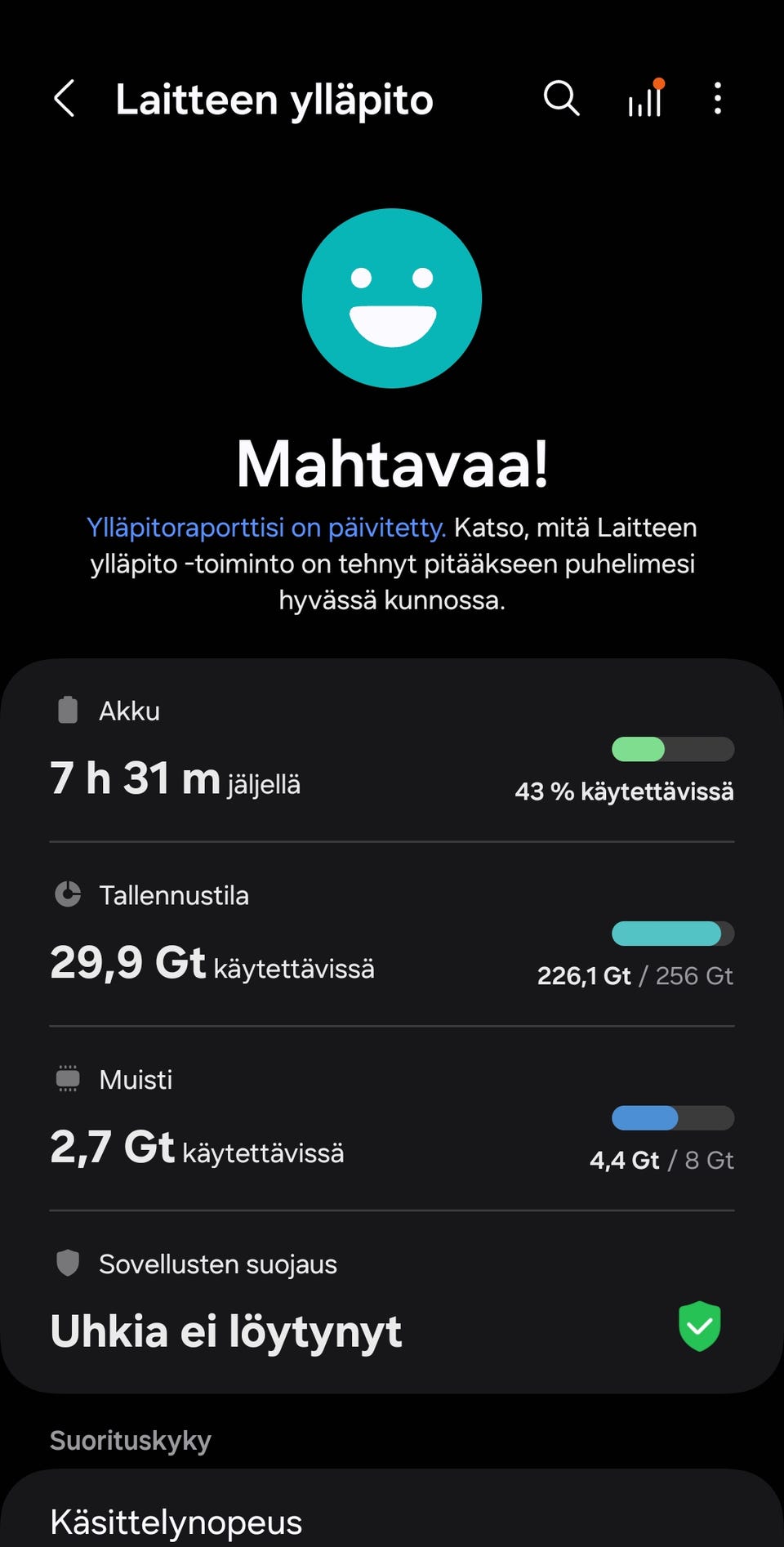This screenshot has height=1547, width=784.
Task: Tap the storage usage bar
Action: (x=672, y=933)
